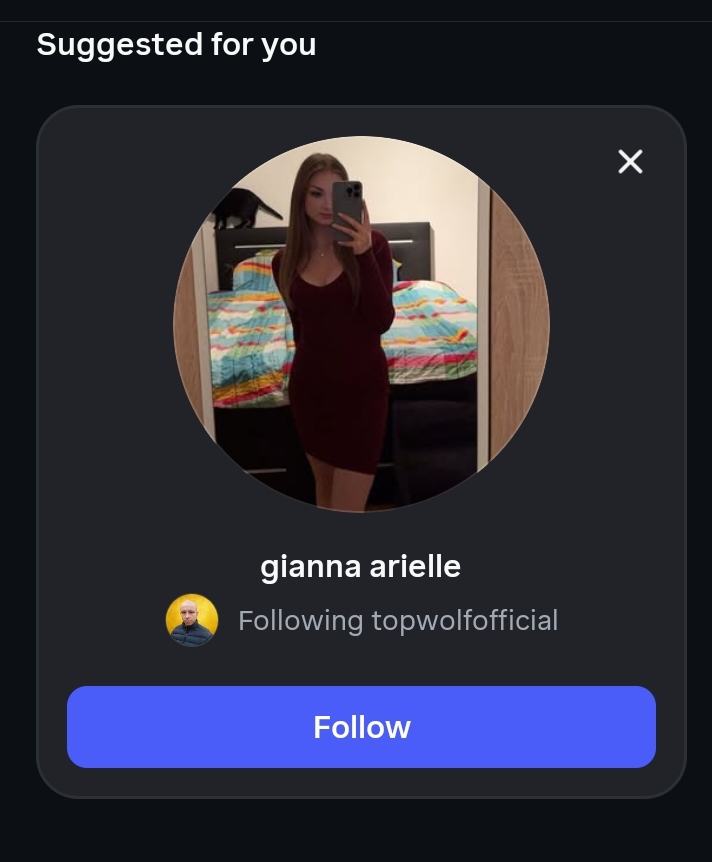This screenshot has height=862, width=712.
Task: View the topwolfofficial avatar
Action: [x=192, y=620]
